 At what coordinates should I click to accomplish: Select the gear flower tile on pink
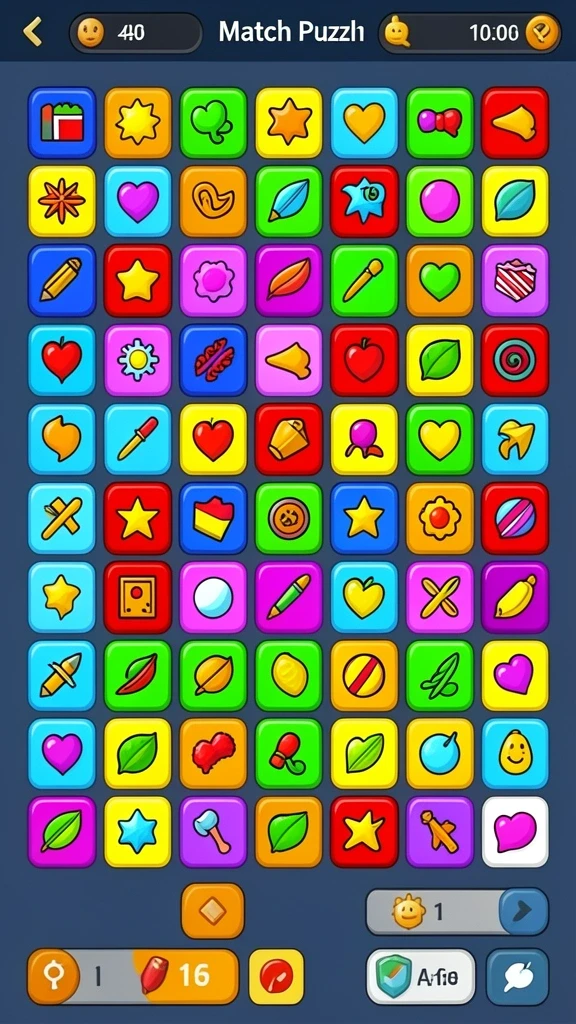[x=137, y=360]
